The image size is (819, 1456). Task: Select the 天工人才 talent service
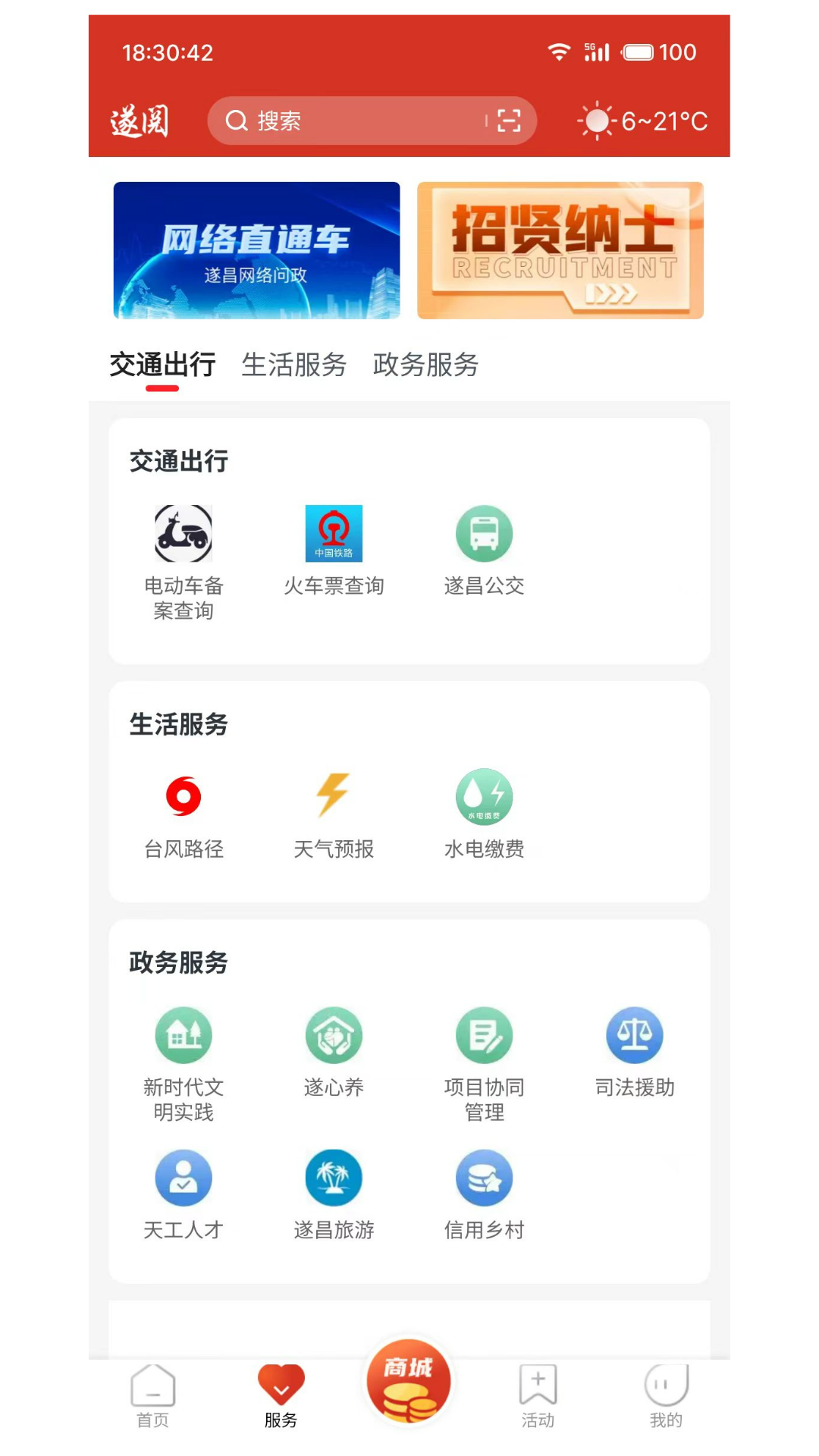pyautogui.click(x=184, y=1178)
